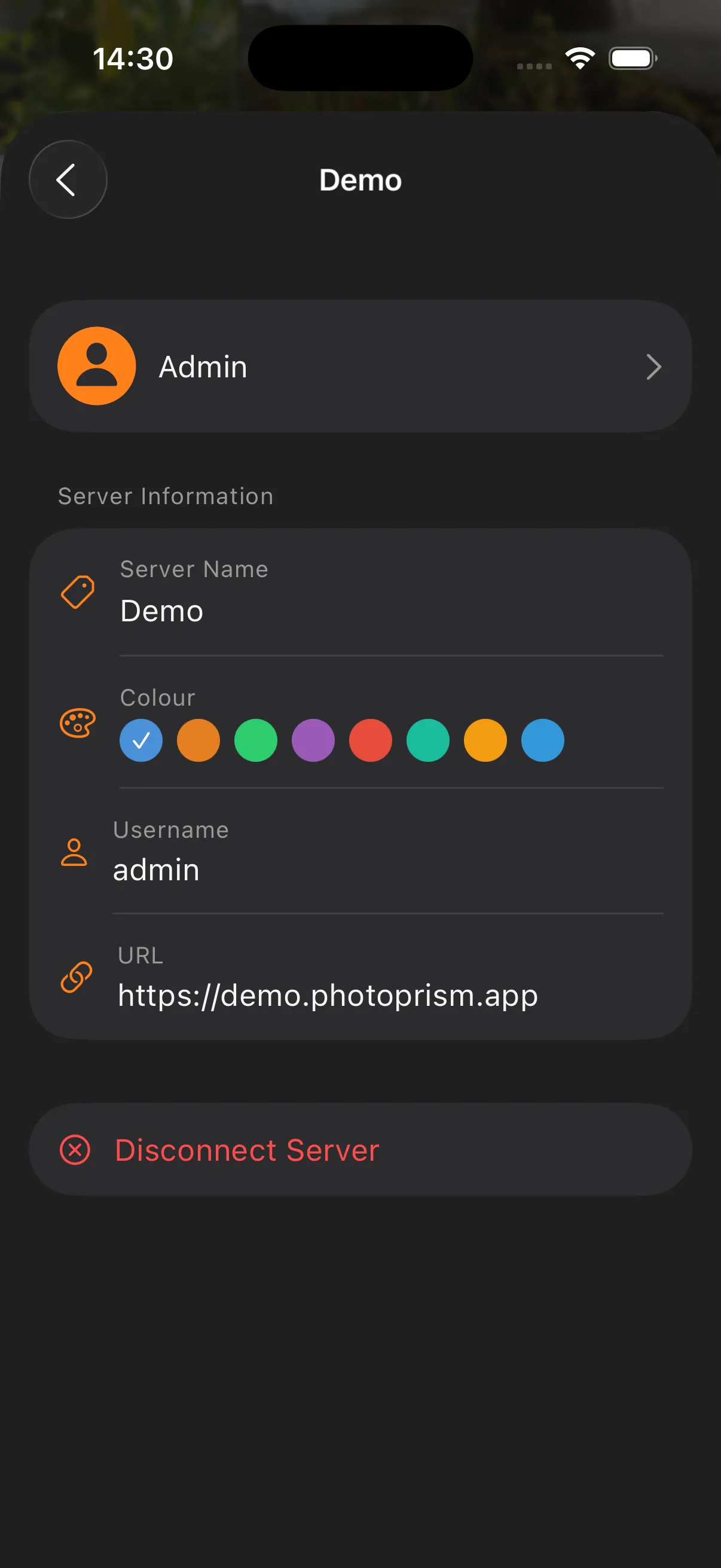Select the orange colour circle
The width and height of the screenshot is (721, 1568).
coord(198,740)
